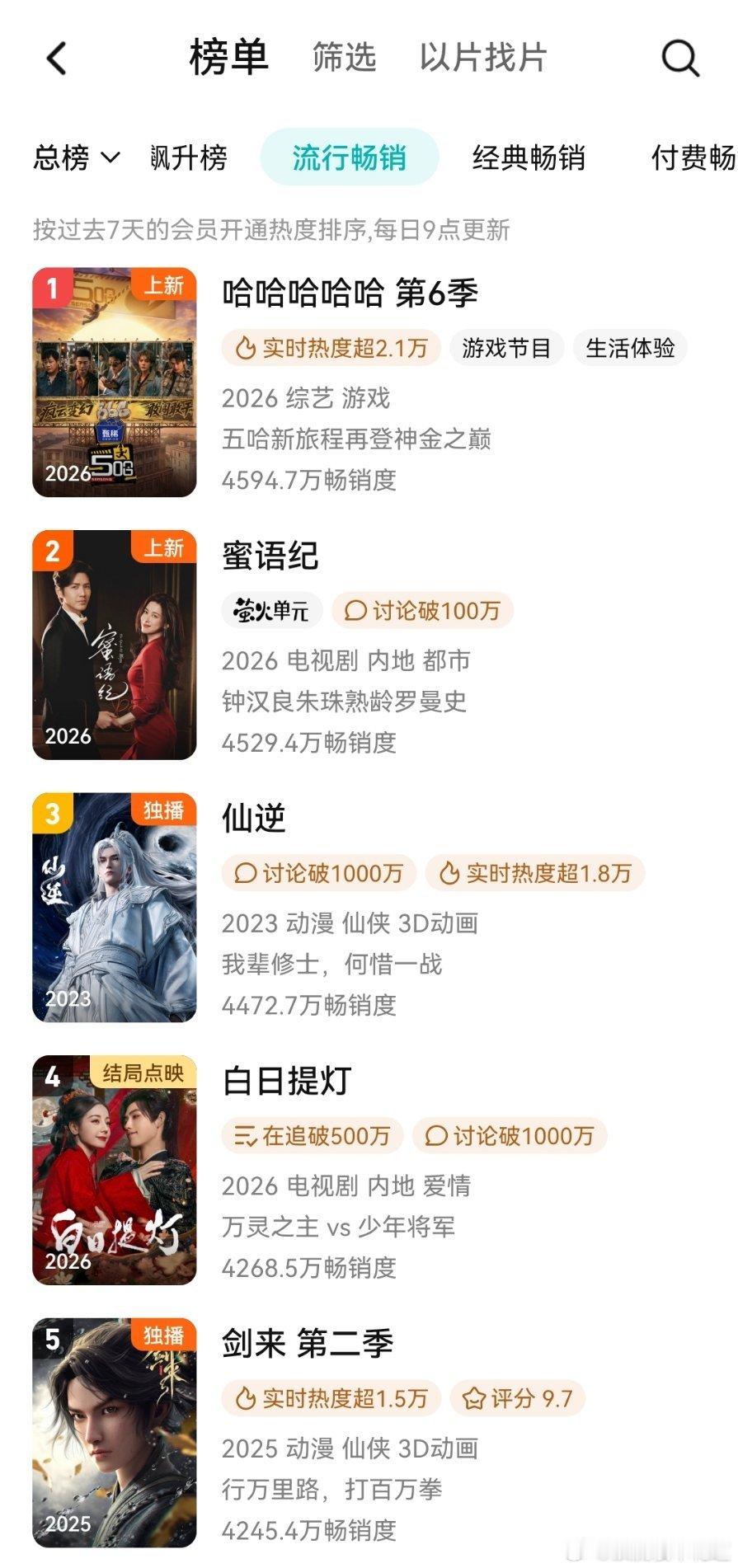Select the 付费畅销 ranking tab
Viewport: 738px width, 1568px height.
pyautogui.click(x=693, y=157)
